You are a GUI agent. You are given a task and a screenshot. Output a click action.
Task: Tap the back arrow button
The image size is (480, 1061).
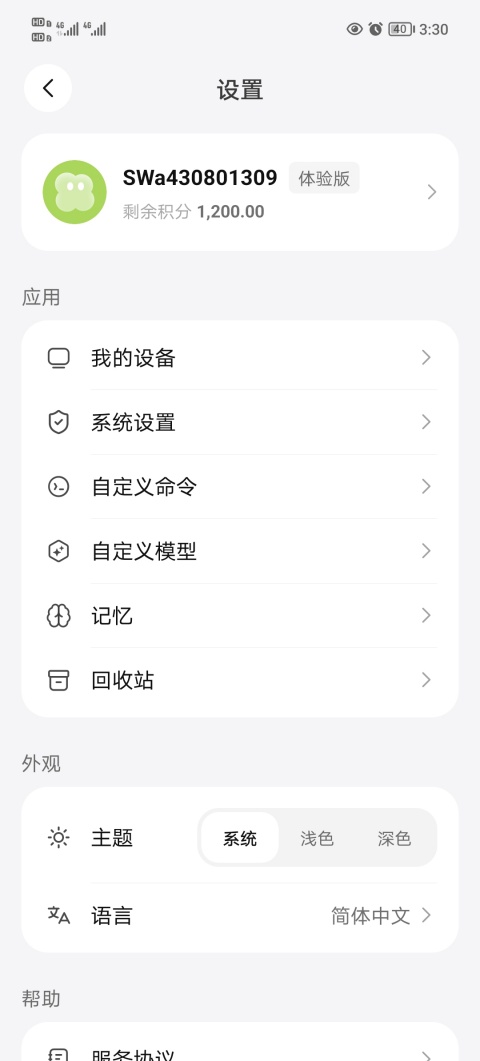point(48,89)
